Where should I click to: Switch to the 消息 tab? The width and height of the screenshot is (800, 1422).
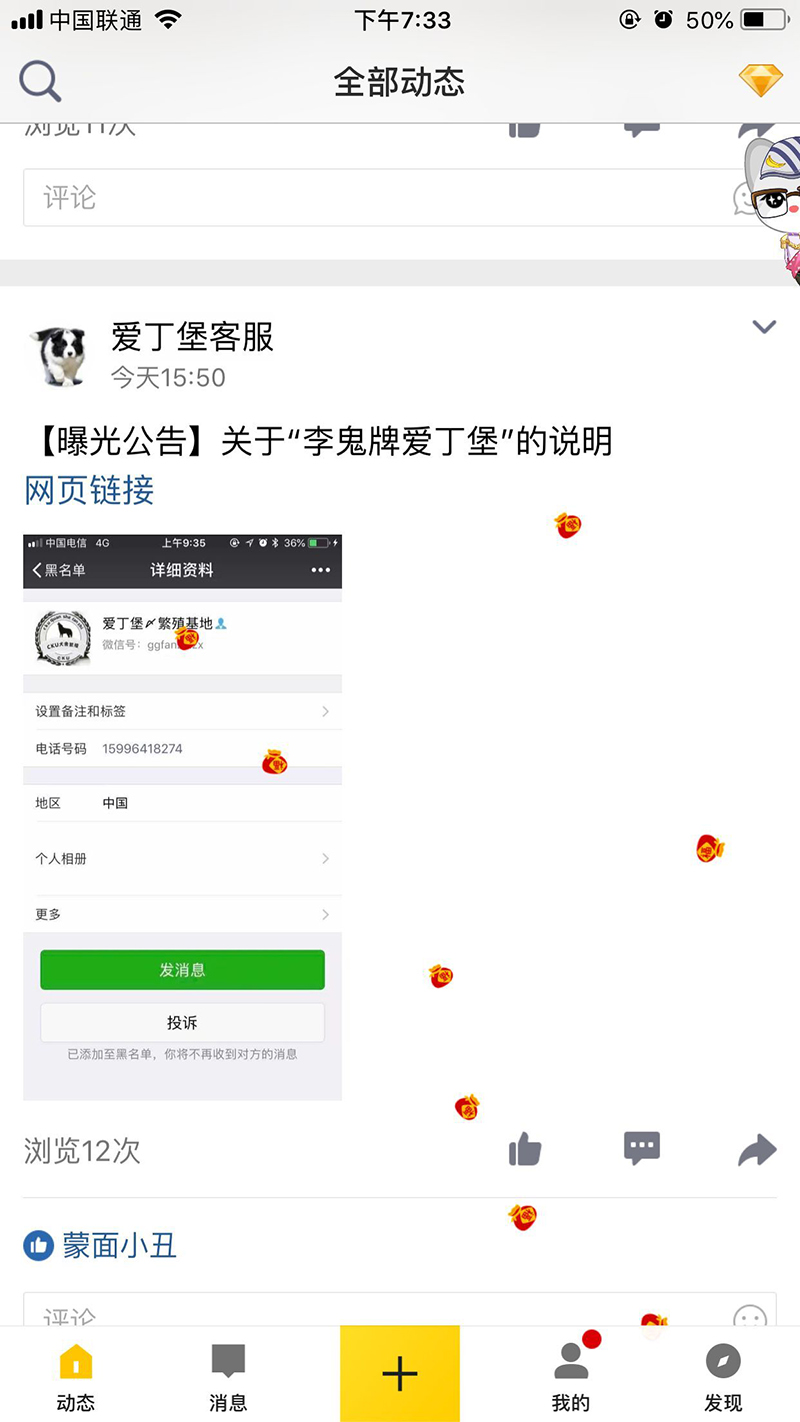pyautogui.click(x=228, y=1375)
